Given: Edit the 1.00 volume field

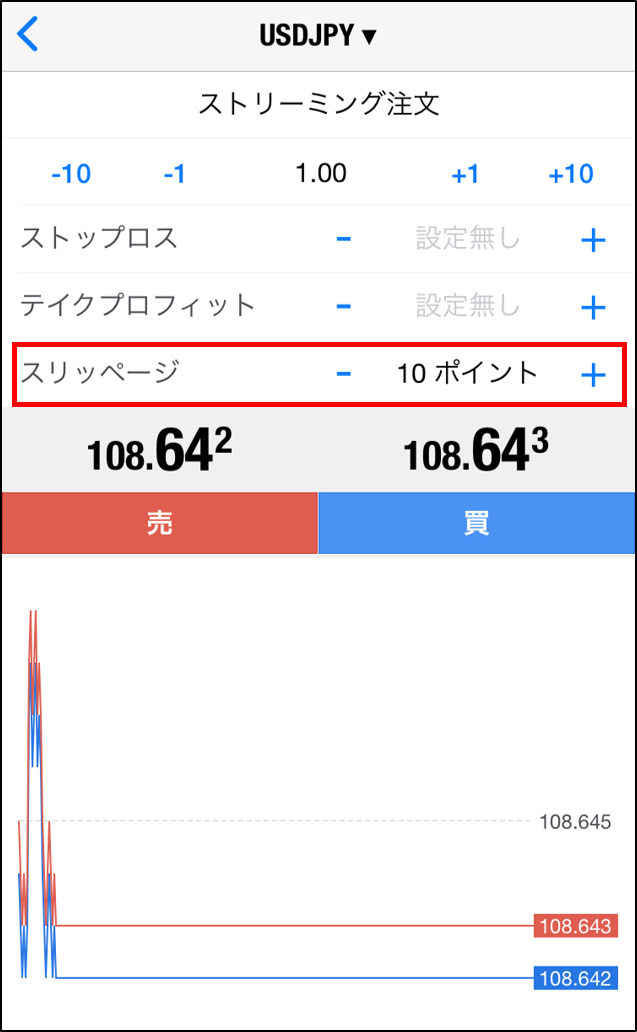Looking at the screenshot, I should (x=321, y=174).
